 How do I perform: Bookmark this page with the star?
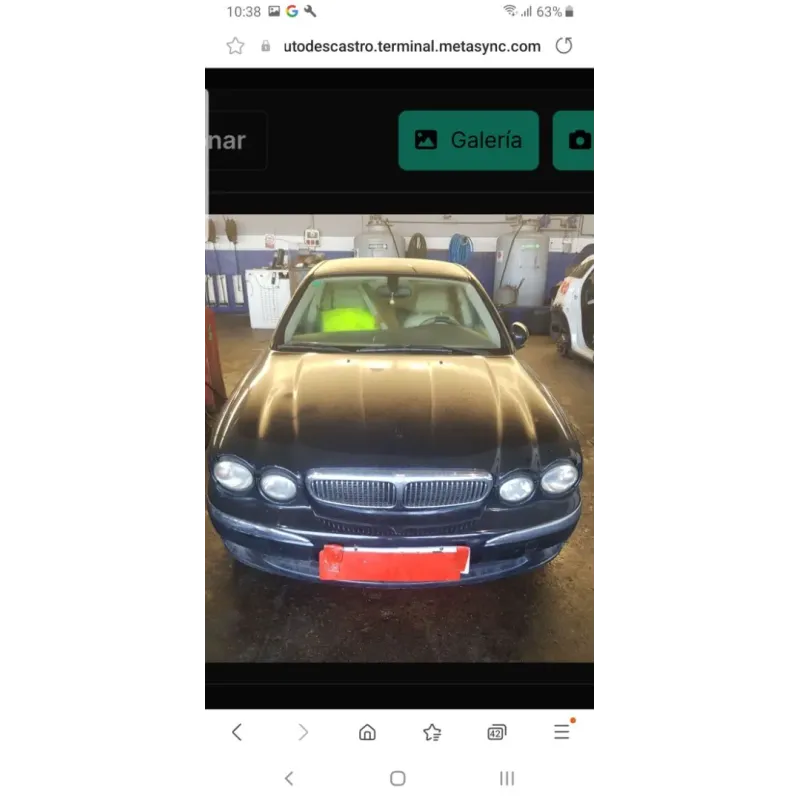[235, 46]
